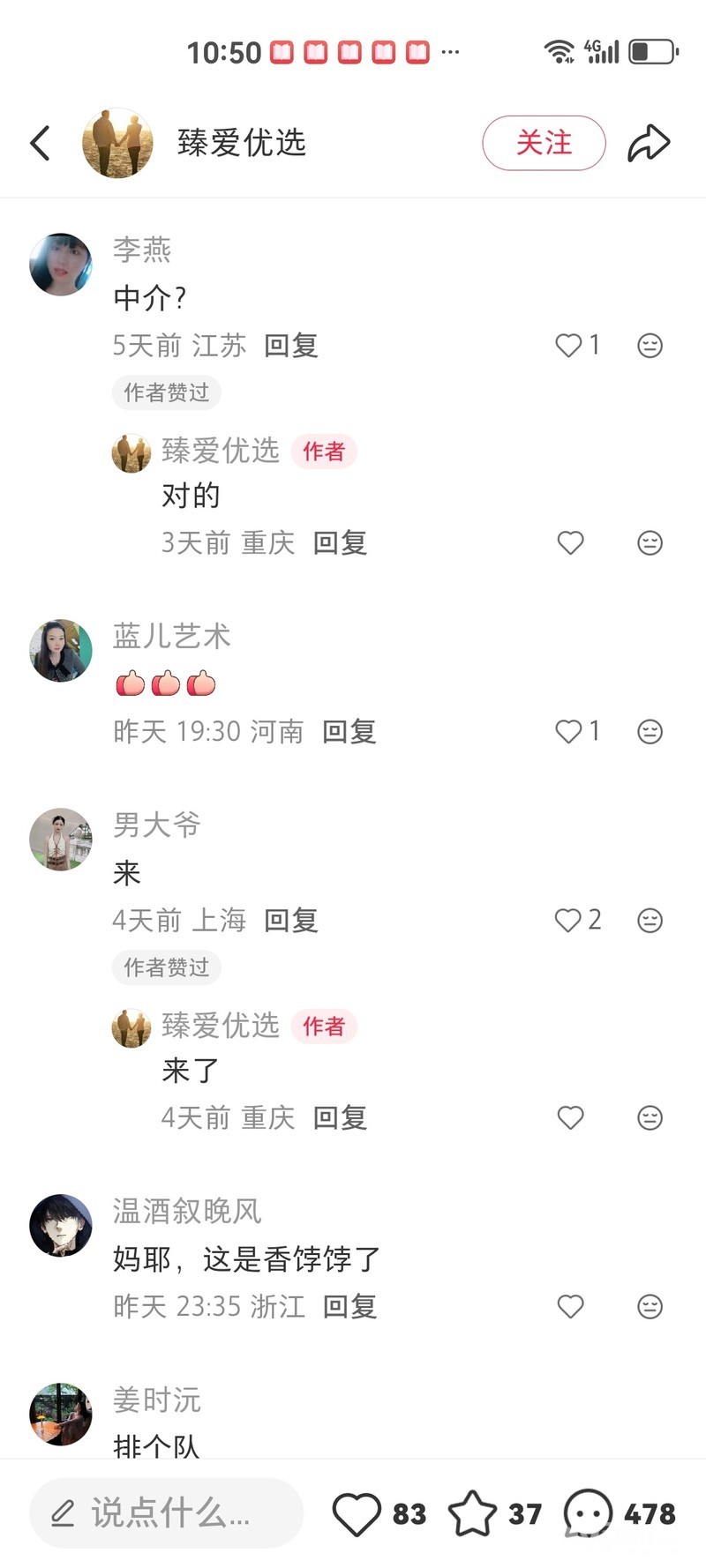Open 臻爱优选's profile avatar in the header
Image resolution: width=706 pixels, height=1568 pixels.
click(117, 143)
